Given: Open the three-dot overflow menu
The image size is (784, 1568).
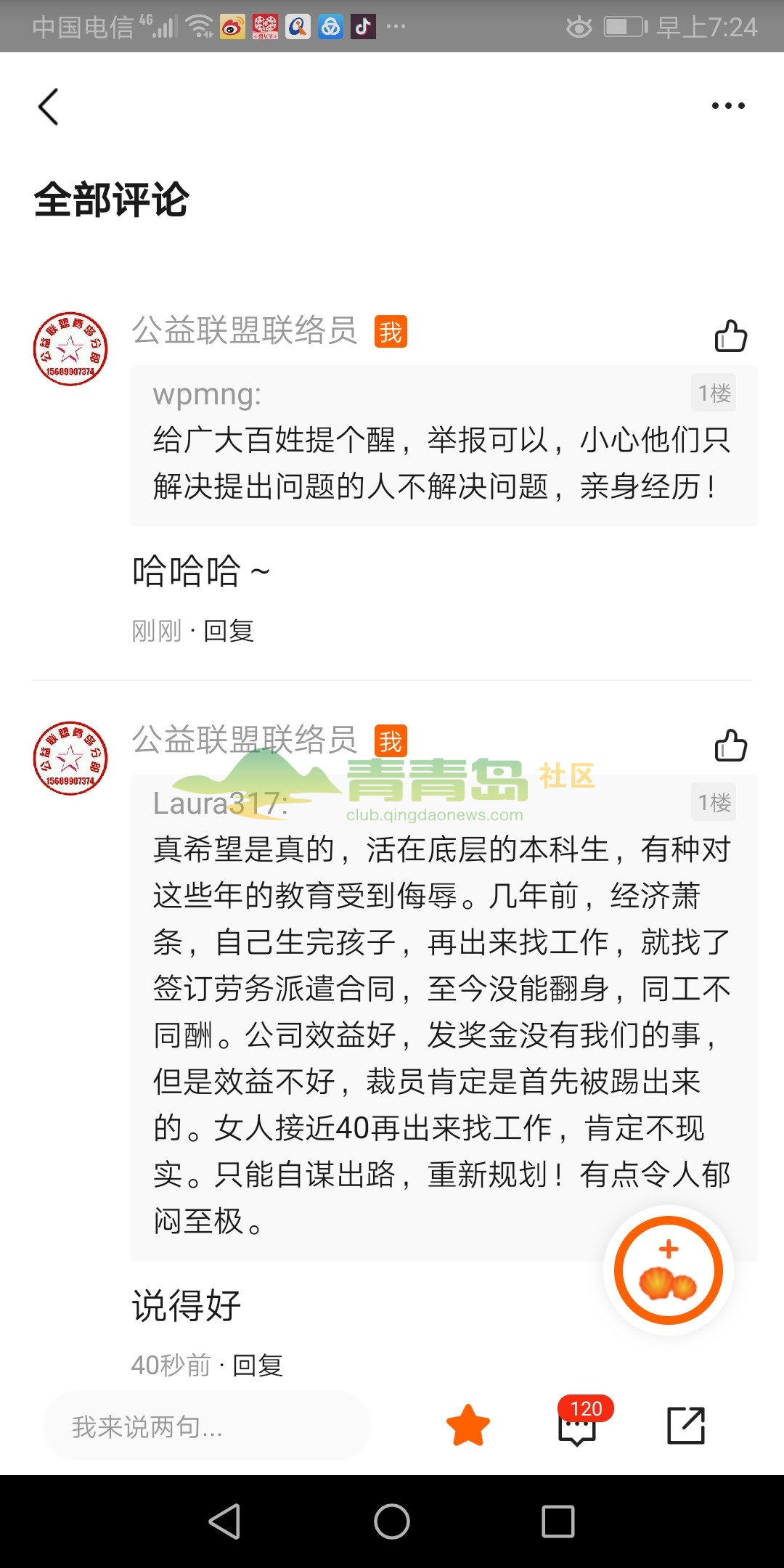Looking at the screenshot, I should point(728,106).
